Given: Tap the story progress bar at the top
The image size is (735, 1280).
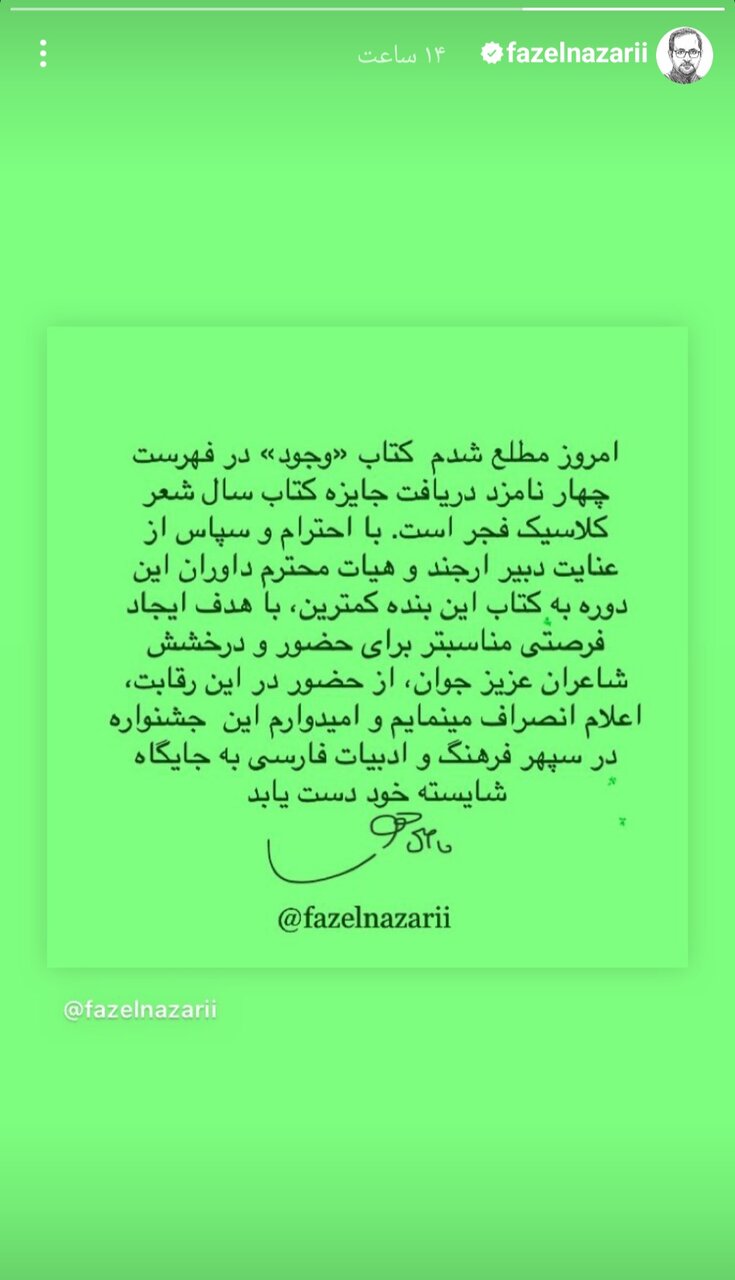Looking at the screenshot, I should pyautogui.click(x=367, y=10).
